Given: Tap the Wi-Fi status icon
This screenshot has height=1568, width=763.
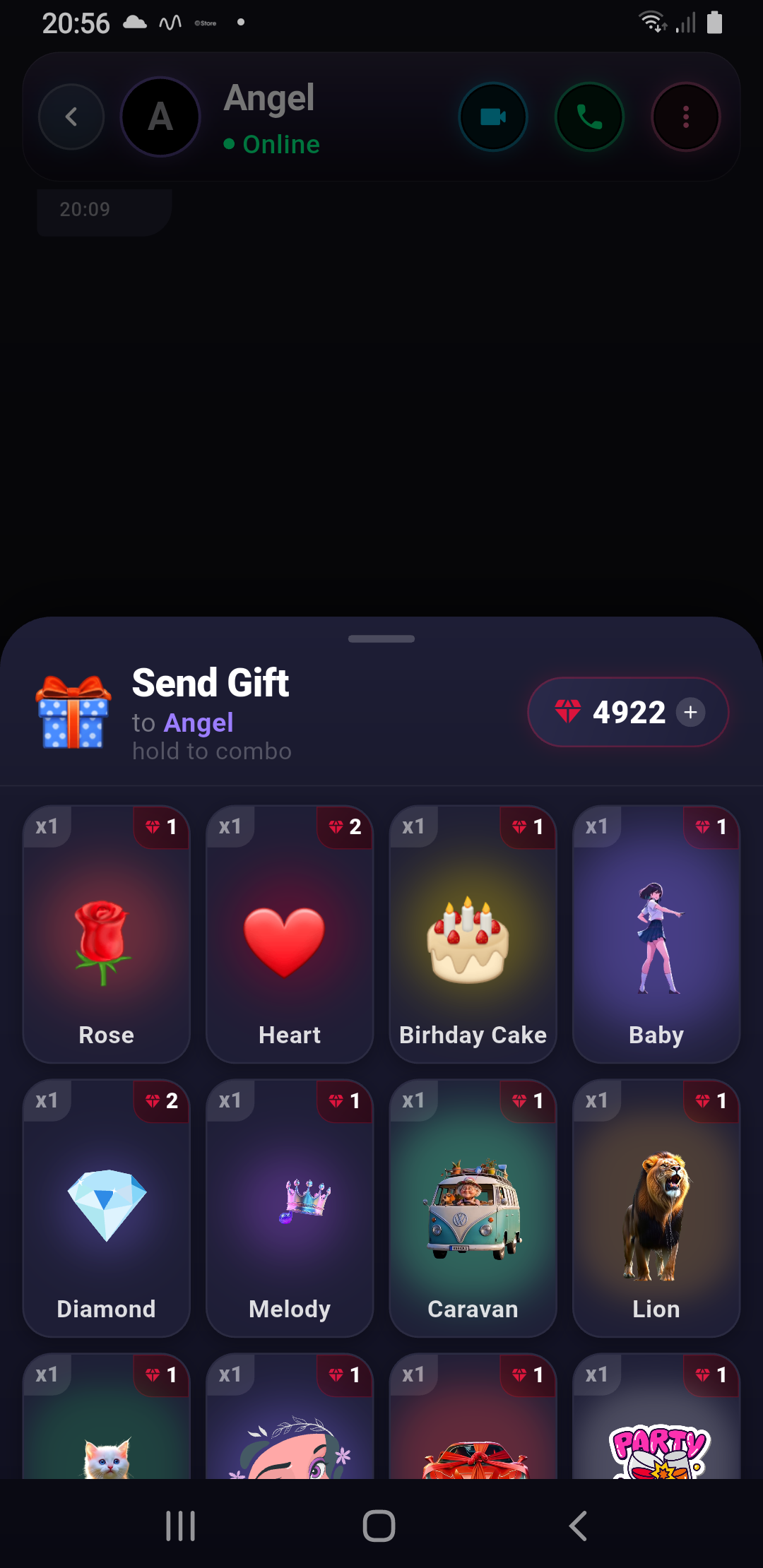Looking at the screenshot, I should (651, 21).
